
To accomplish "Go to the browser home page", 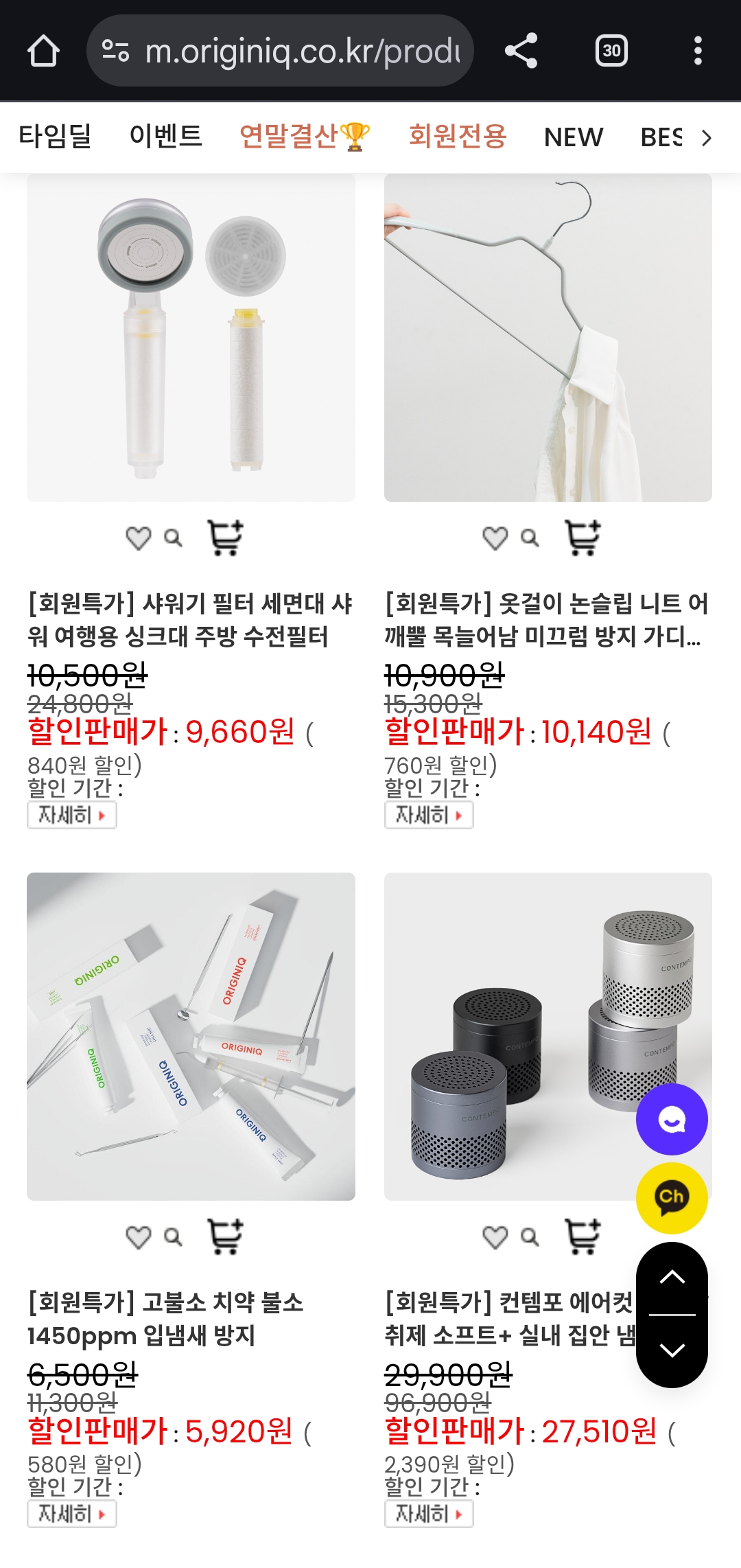I will [x=43, y=51].
